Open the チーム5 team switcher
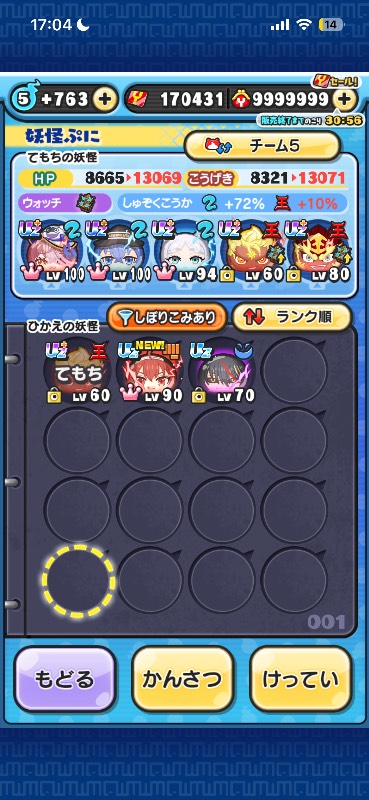This screenshot has width=369, height=800. click(x=262, y=146)
